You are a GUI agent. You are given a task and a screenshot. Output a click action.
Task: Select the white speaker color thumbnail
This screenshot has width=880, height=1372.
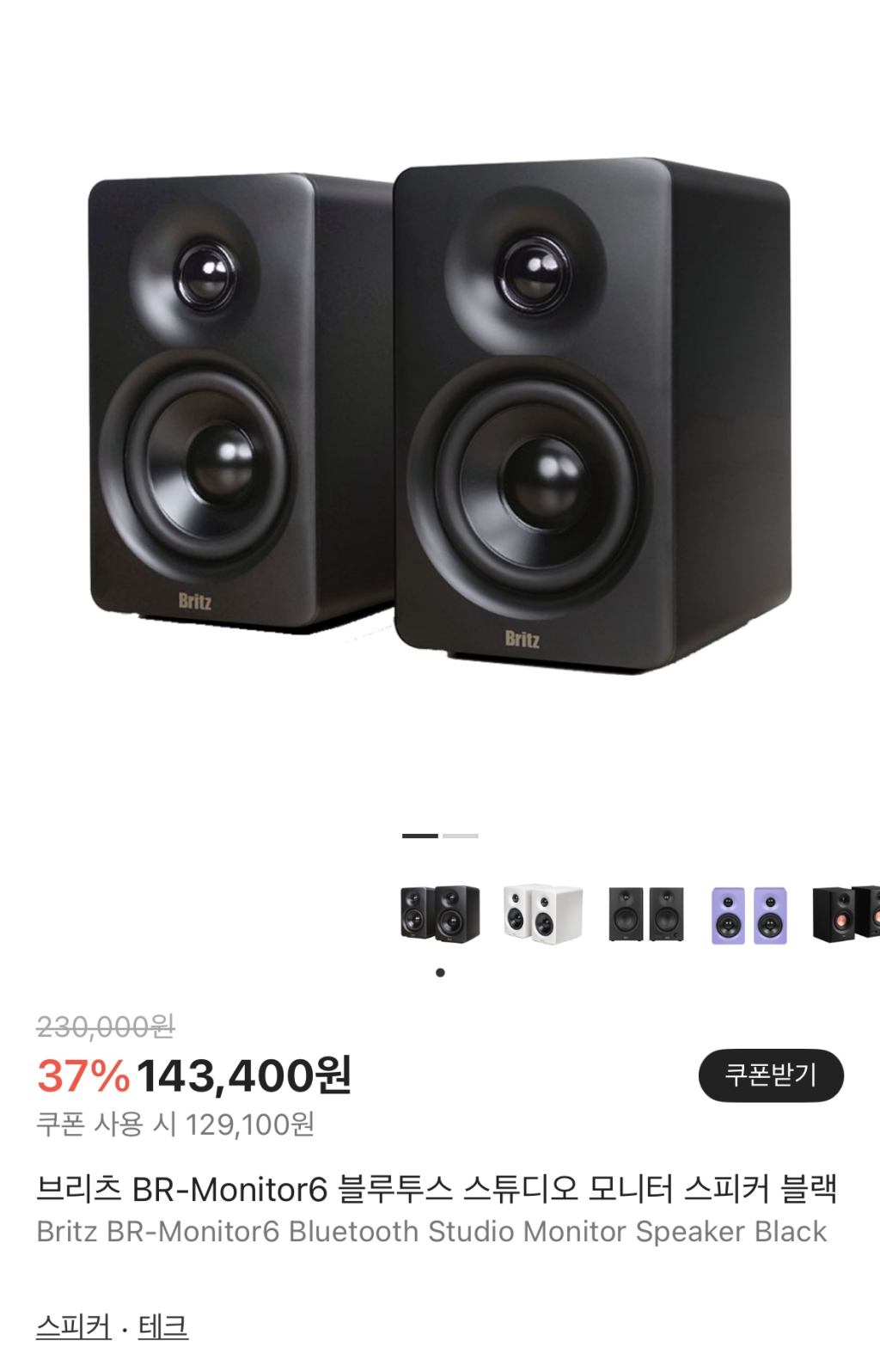(543, 914)
